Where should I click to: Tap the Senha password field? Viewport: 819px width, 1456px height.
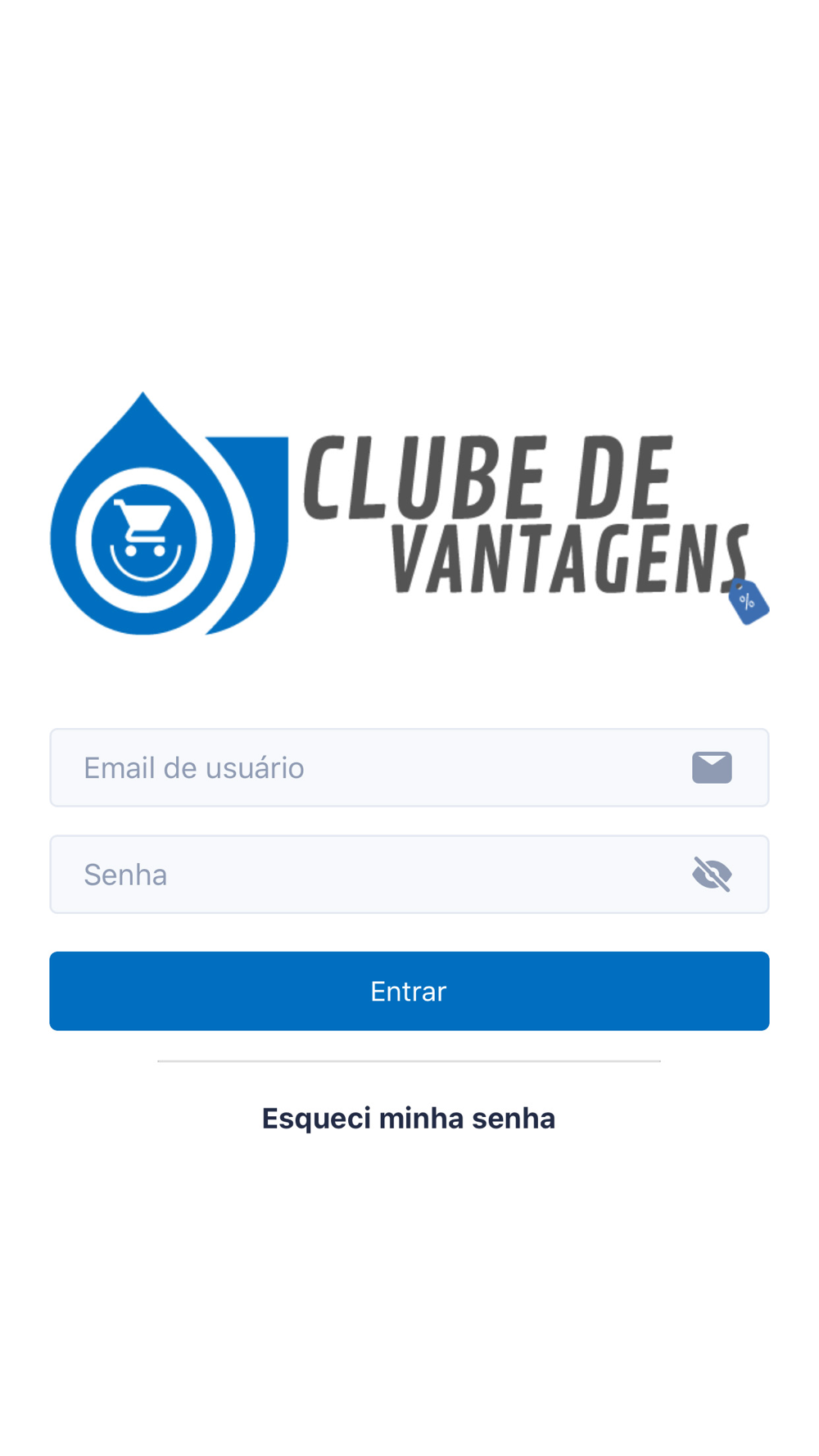click(x=409, y=874)
